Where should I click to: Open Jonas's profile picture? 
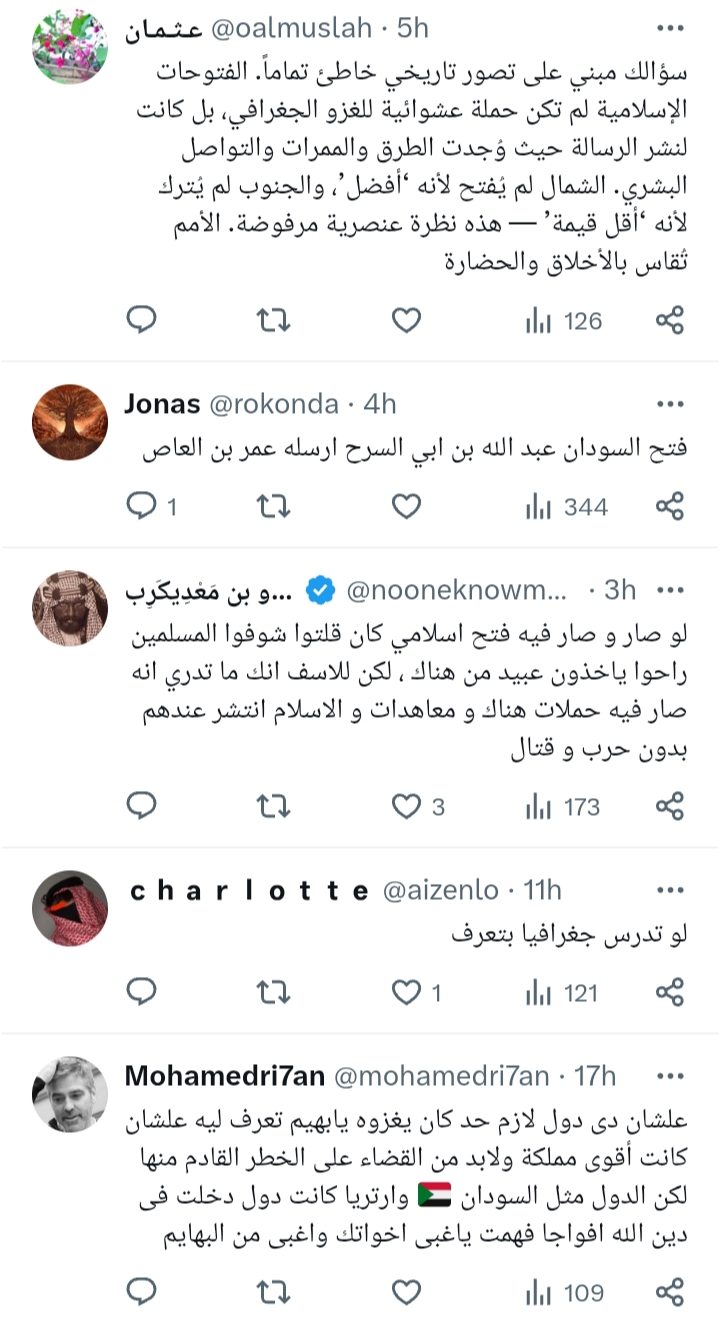coord(70,421)
